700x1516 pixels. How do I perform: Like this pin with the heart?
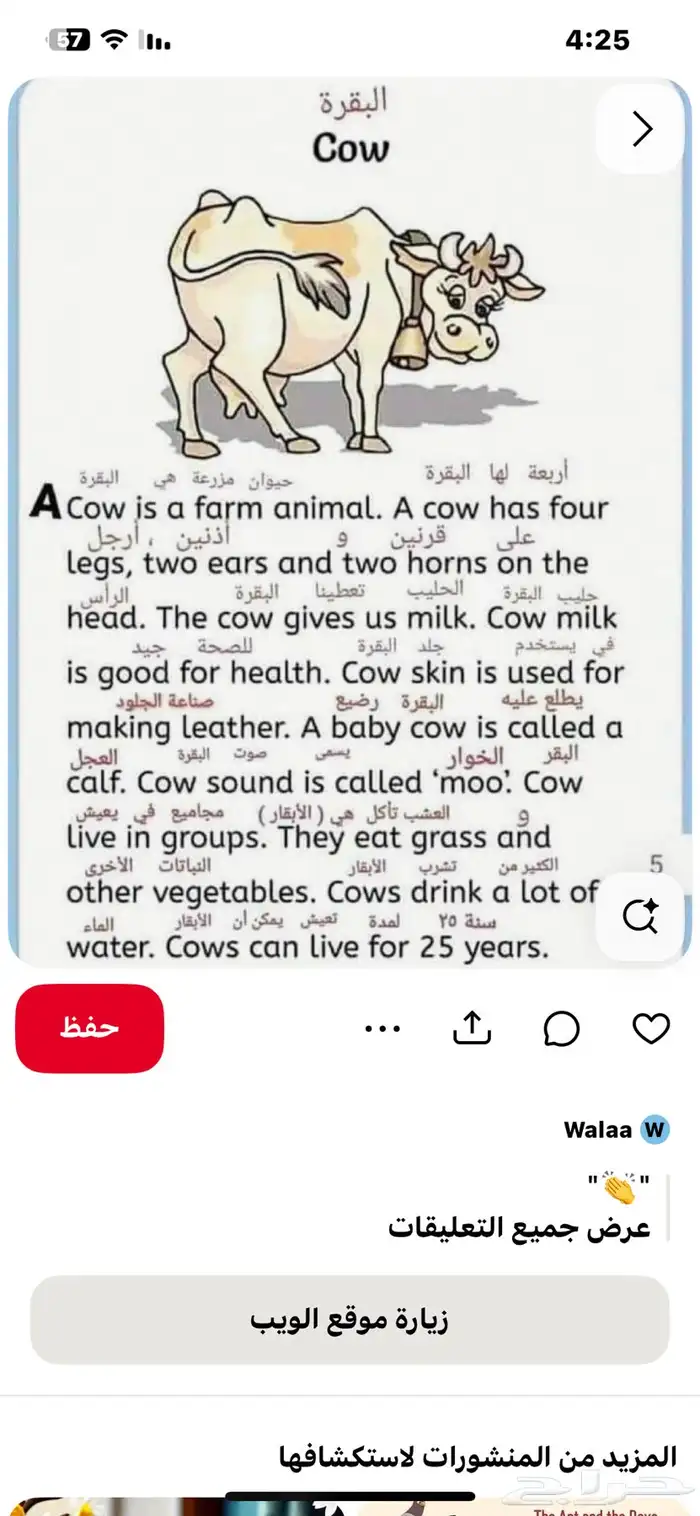click(x=651, y=1028)
